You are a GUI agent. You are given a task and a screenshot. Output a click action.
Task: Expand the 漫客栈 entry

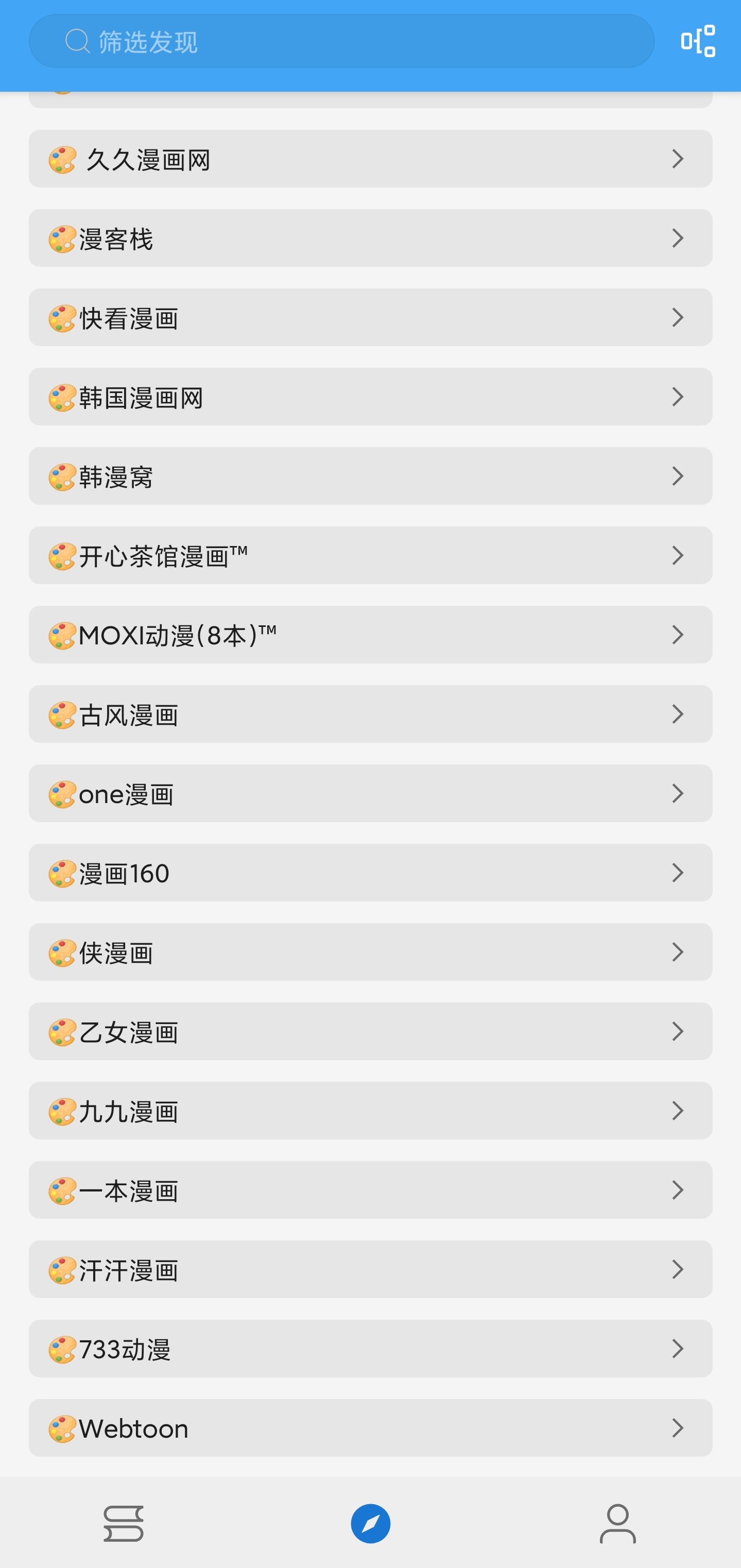[370, 238]
